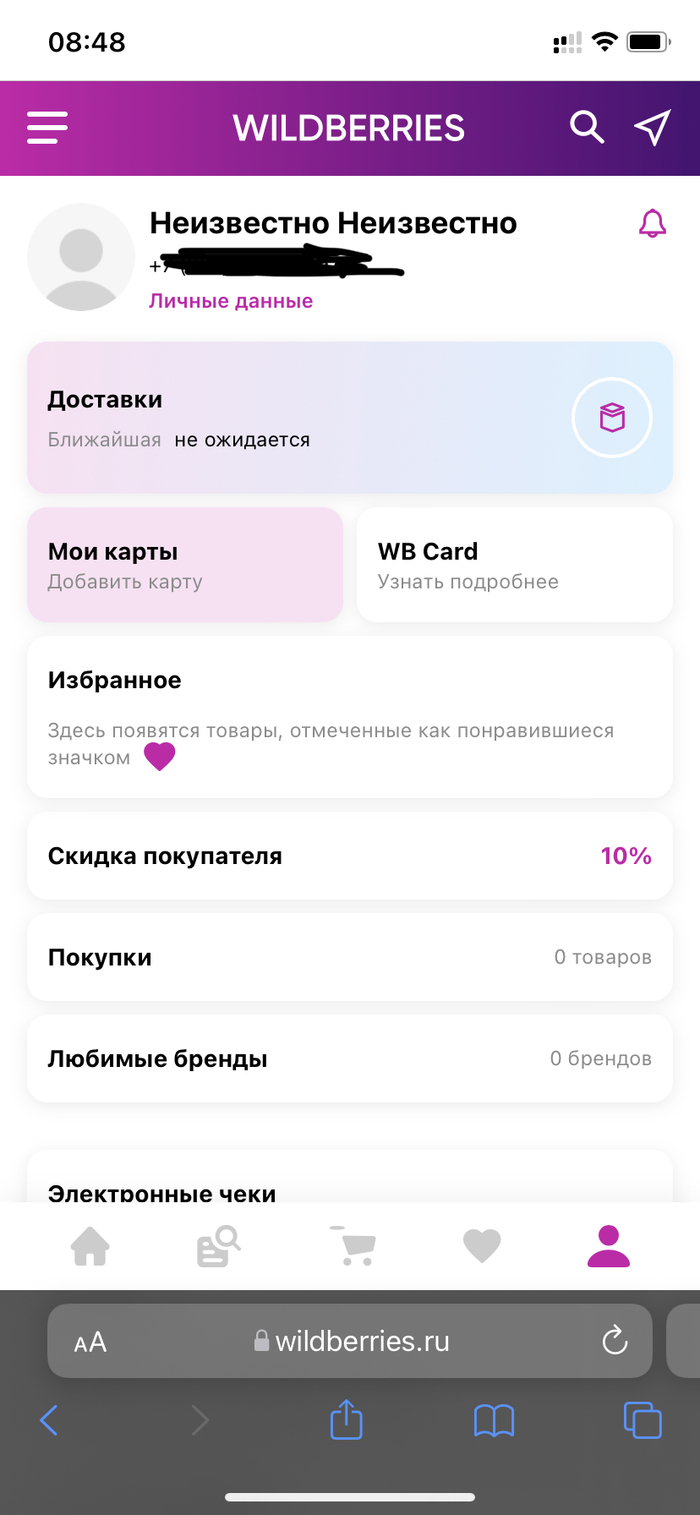This screenshot has height=1515, width=700.
Task: Go to the home tab
Action: click(x=90, y=1246)
